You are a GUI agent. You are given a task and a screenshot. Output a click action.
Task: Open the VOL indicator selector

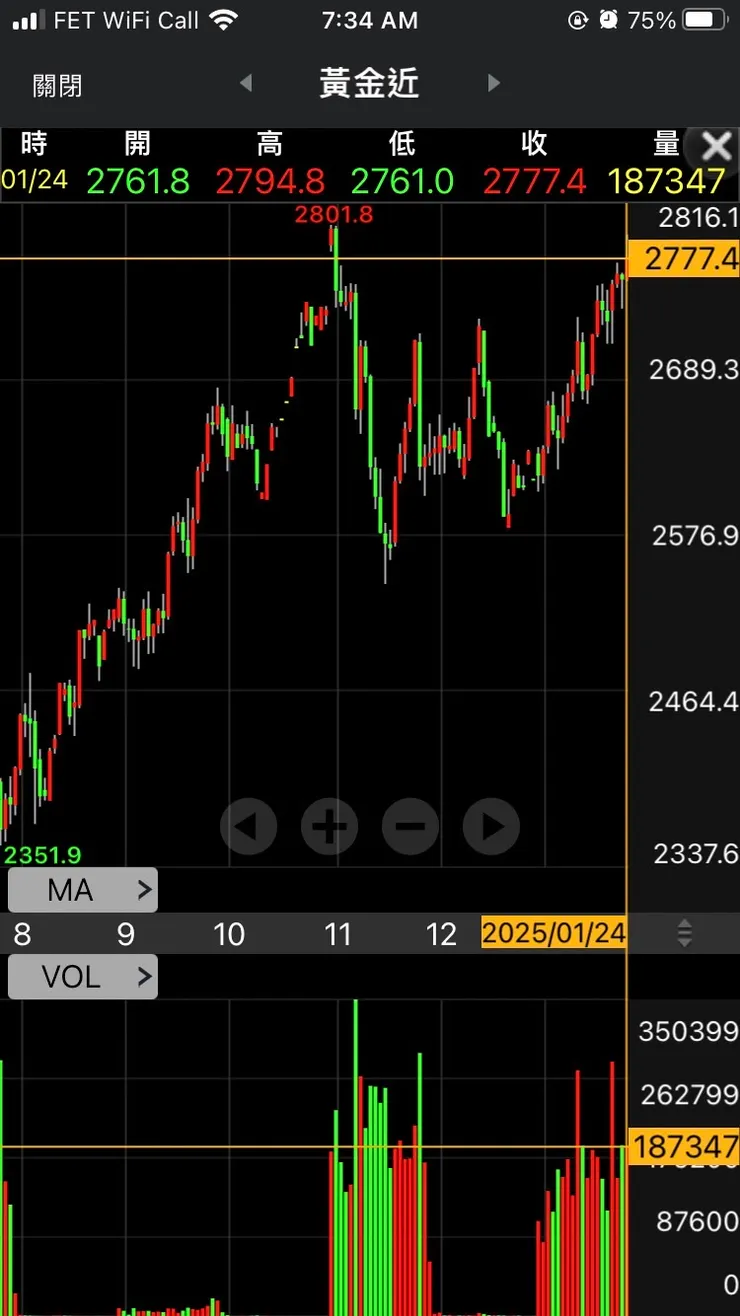pos(83,976)
